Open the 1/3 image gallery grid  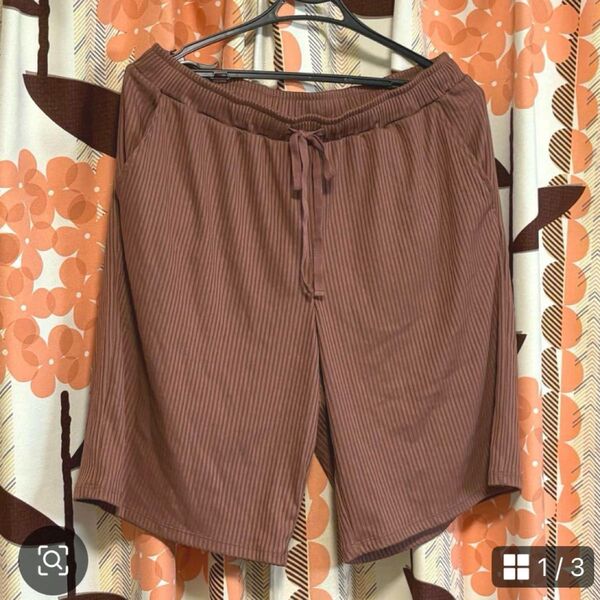pyautogui.click(x=542, y=568)
